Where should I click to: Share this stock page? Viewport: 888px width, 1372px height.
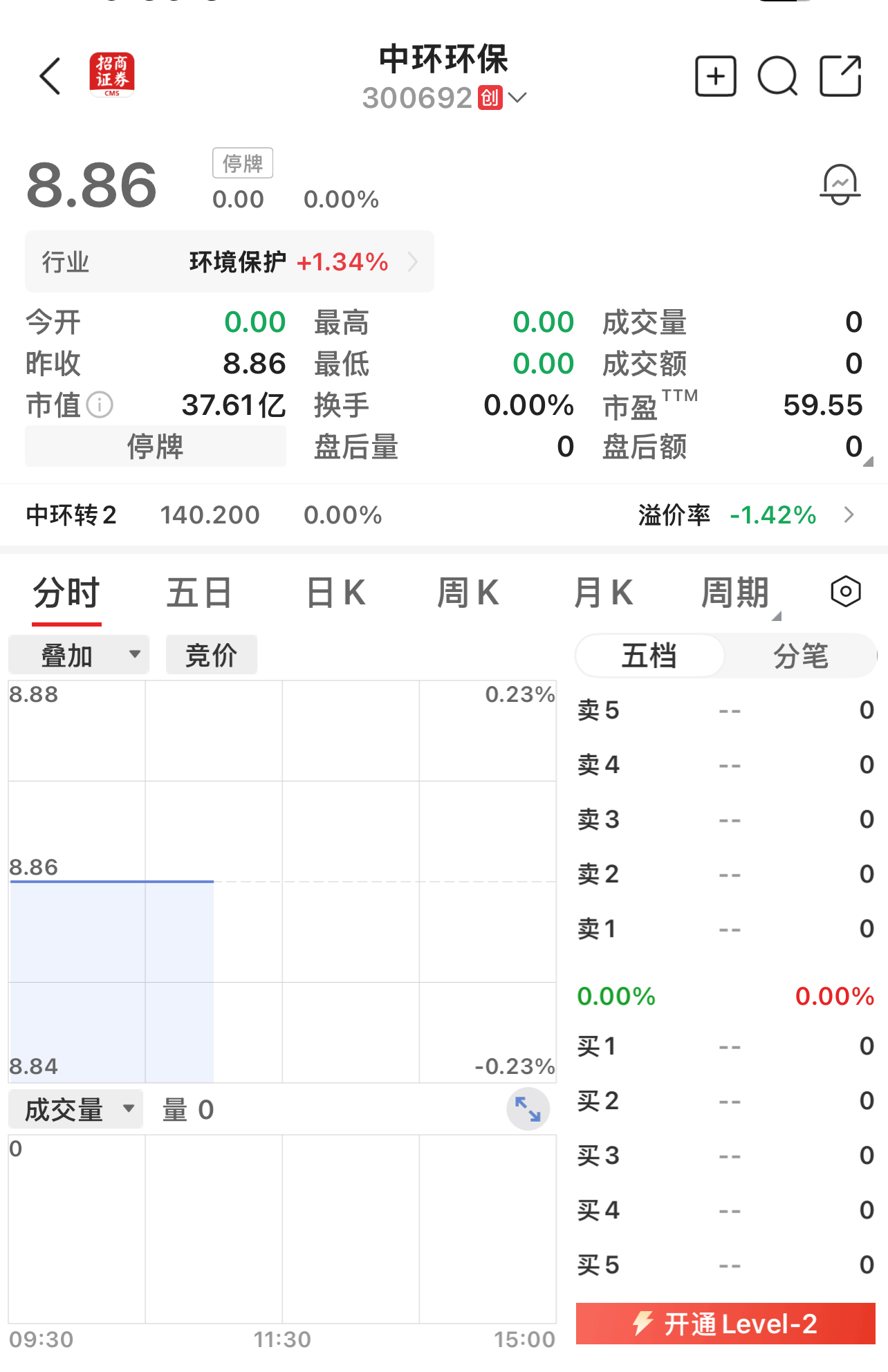[840, 76]
